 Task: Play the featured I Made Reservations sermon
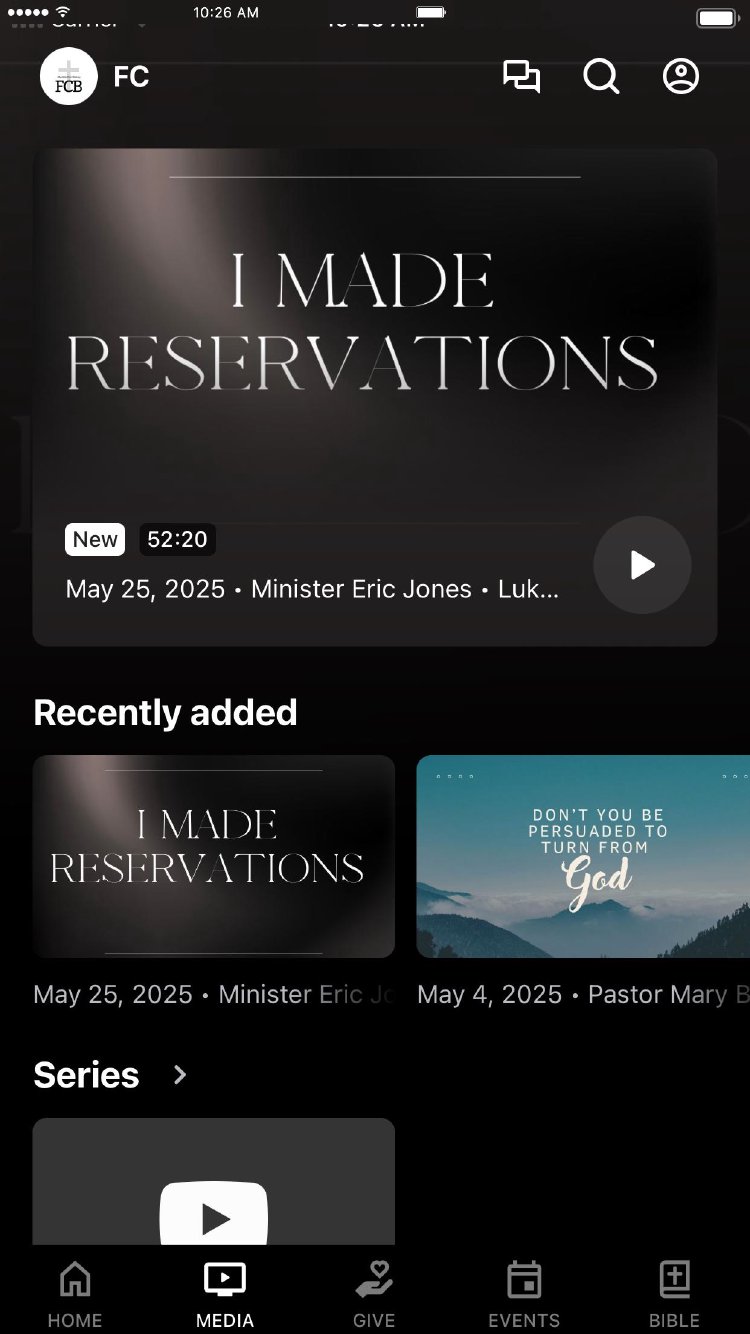[x=642, y=565]
